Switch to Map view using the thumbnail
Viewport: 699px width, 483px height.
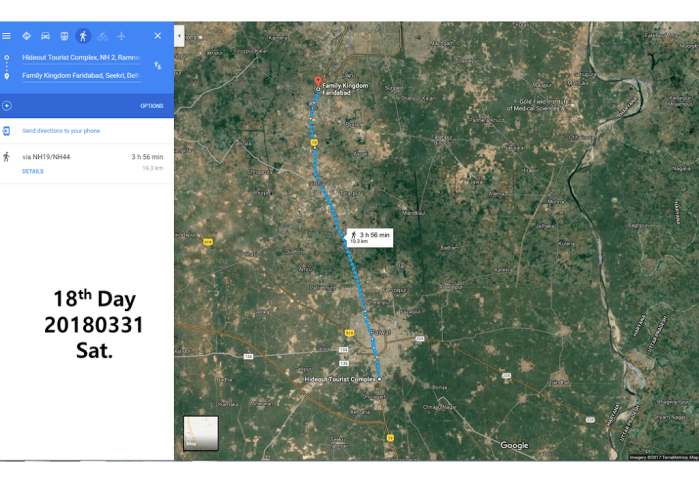pyautogui.click(x=200, y=433)
